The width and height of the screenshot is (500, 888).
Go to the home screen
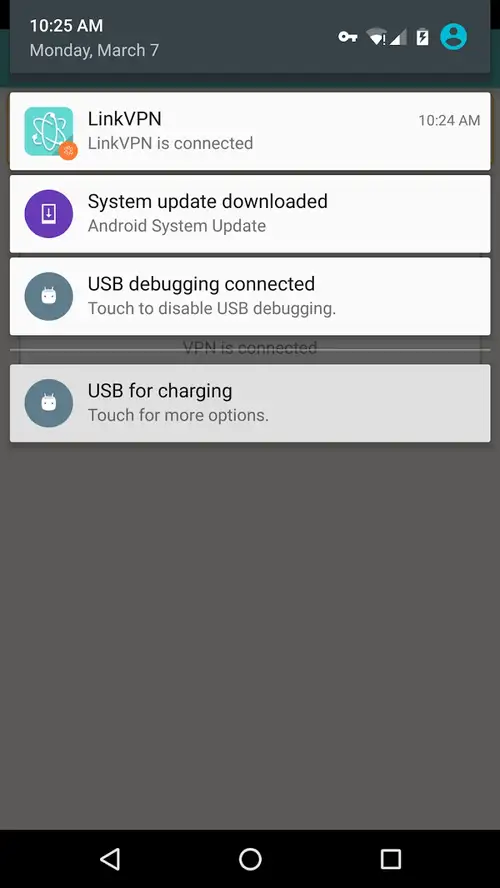(x=250, y=859)
